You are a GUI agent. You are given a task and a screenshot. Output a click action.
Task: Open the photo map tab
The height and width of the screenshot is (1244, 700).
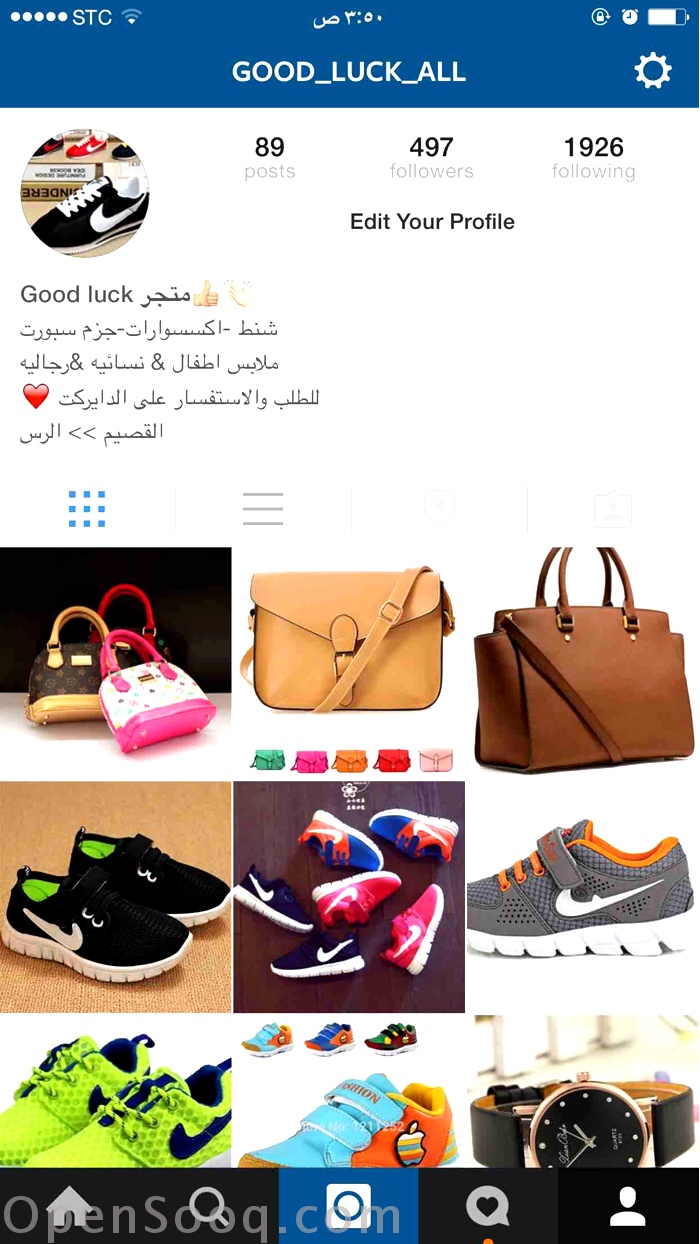click(x=439, y=509)
